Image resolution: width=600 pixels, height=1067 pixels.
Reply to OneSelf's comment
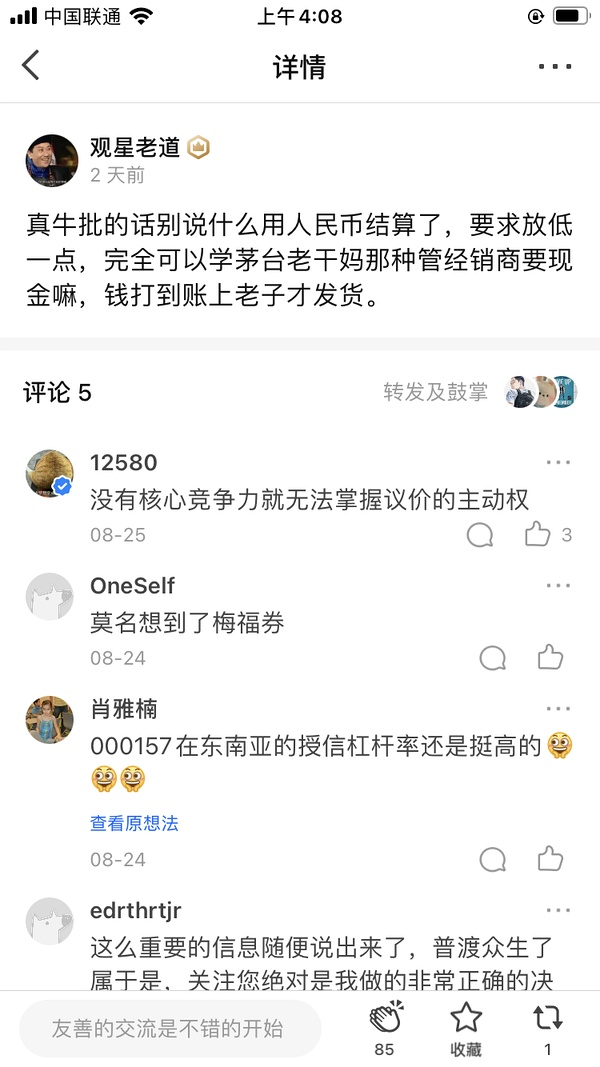pyautogui.click(x=492, y=658)
